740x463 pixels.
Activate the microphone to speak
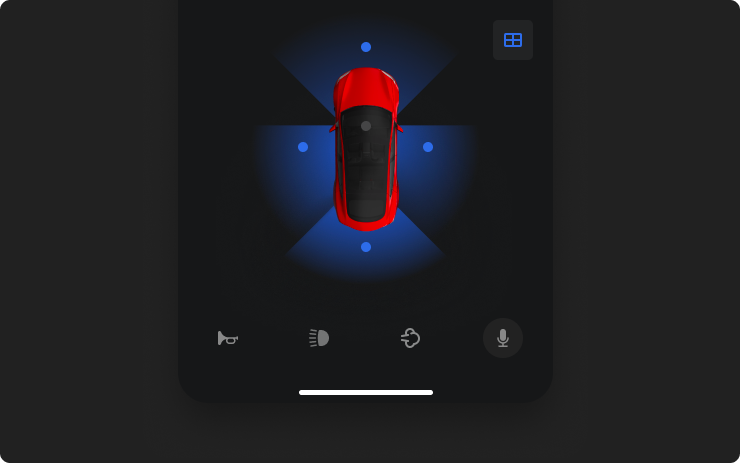coord(503,338)
